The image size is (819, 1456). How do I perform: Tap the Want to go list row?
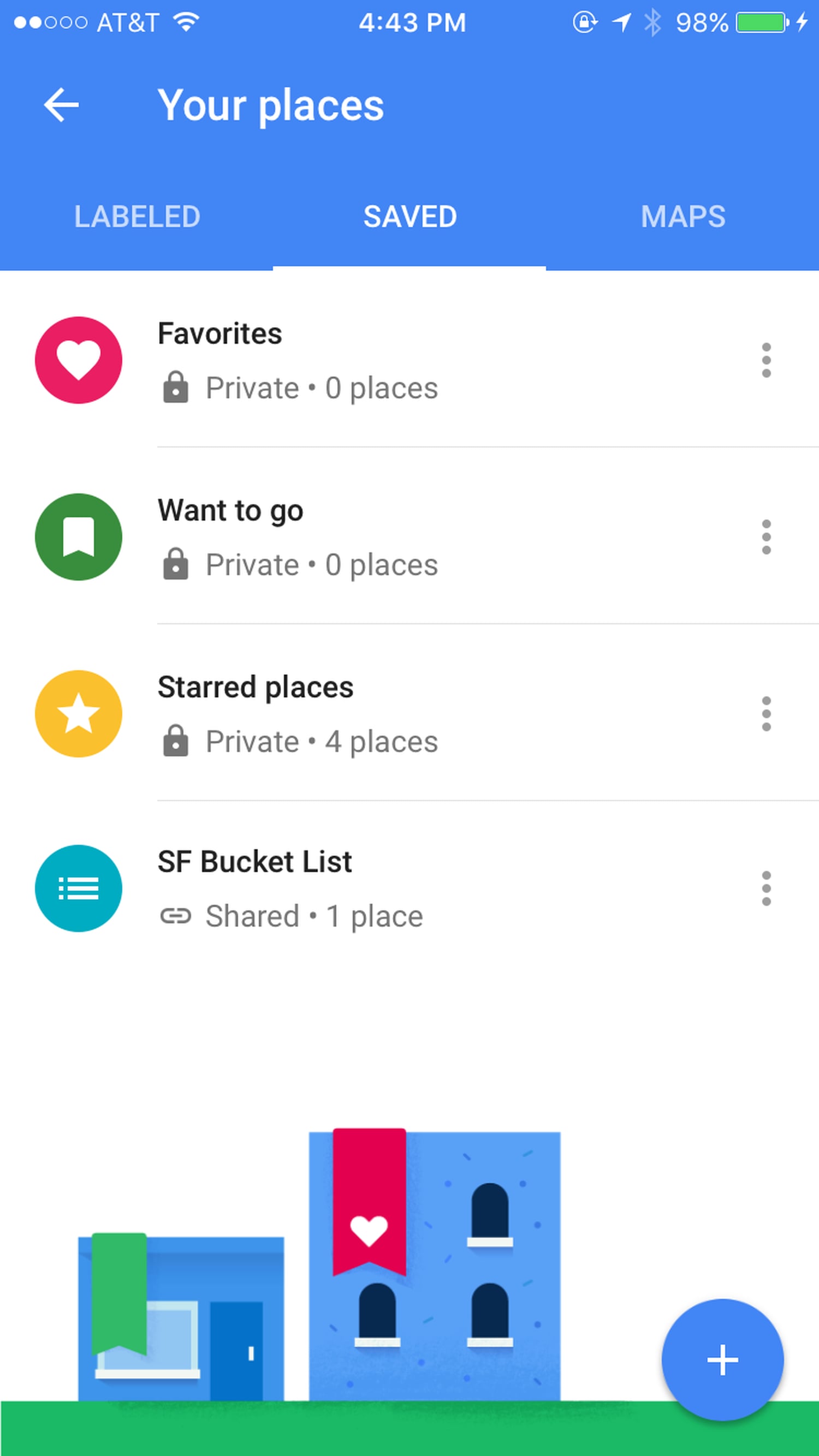click(x=396, y=538)
